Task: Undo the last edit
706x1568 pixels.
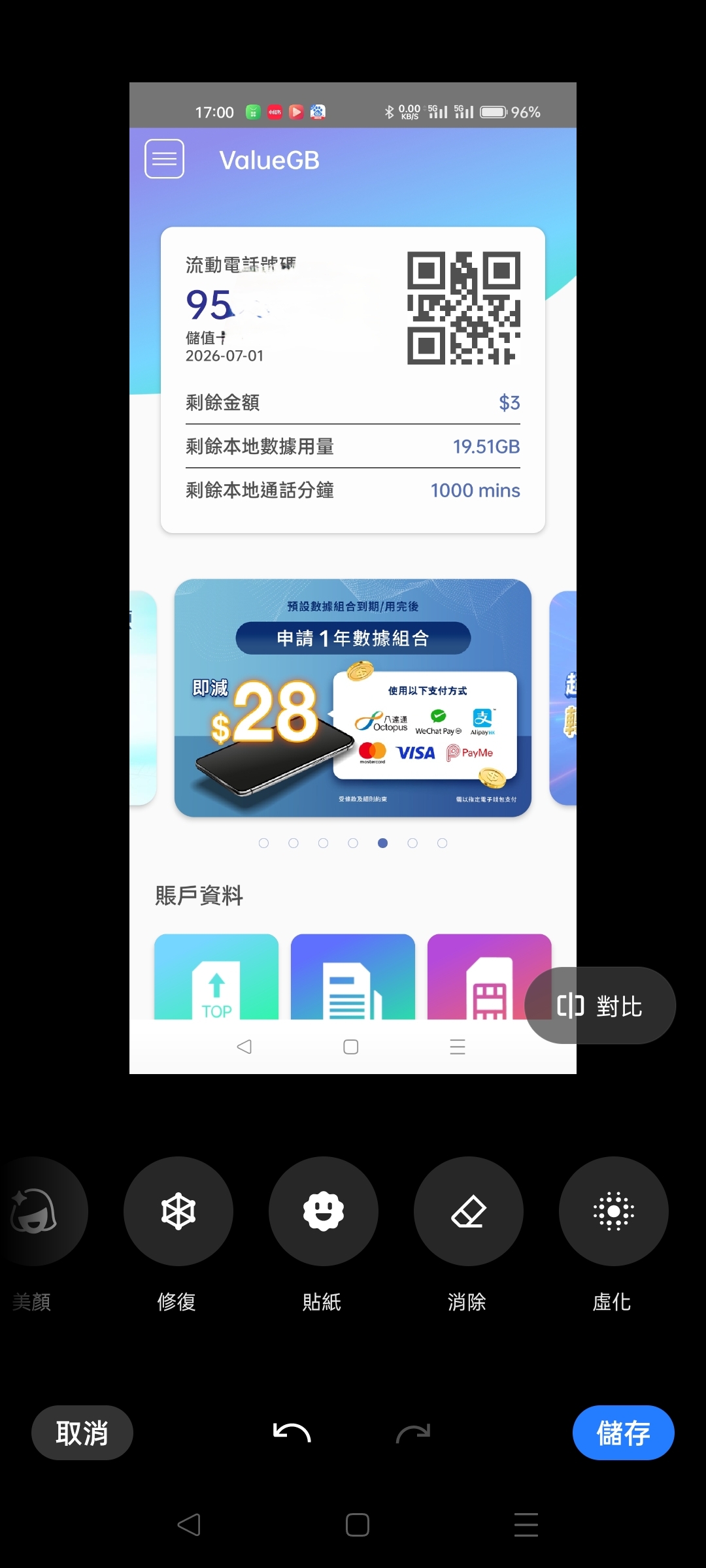Action: [x=292, y=1433]
